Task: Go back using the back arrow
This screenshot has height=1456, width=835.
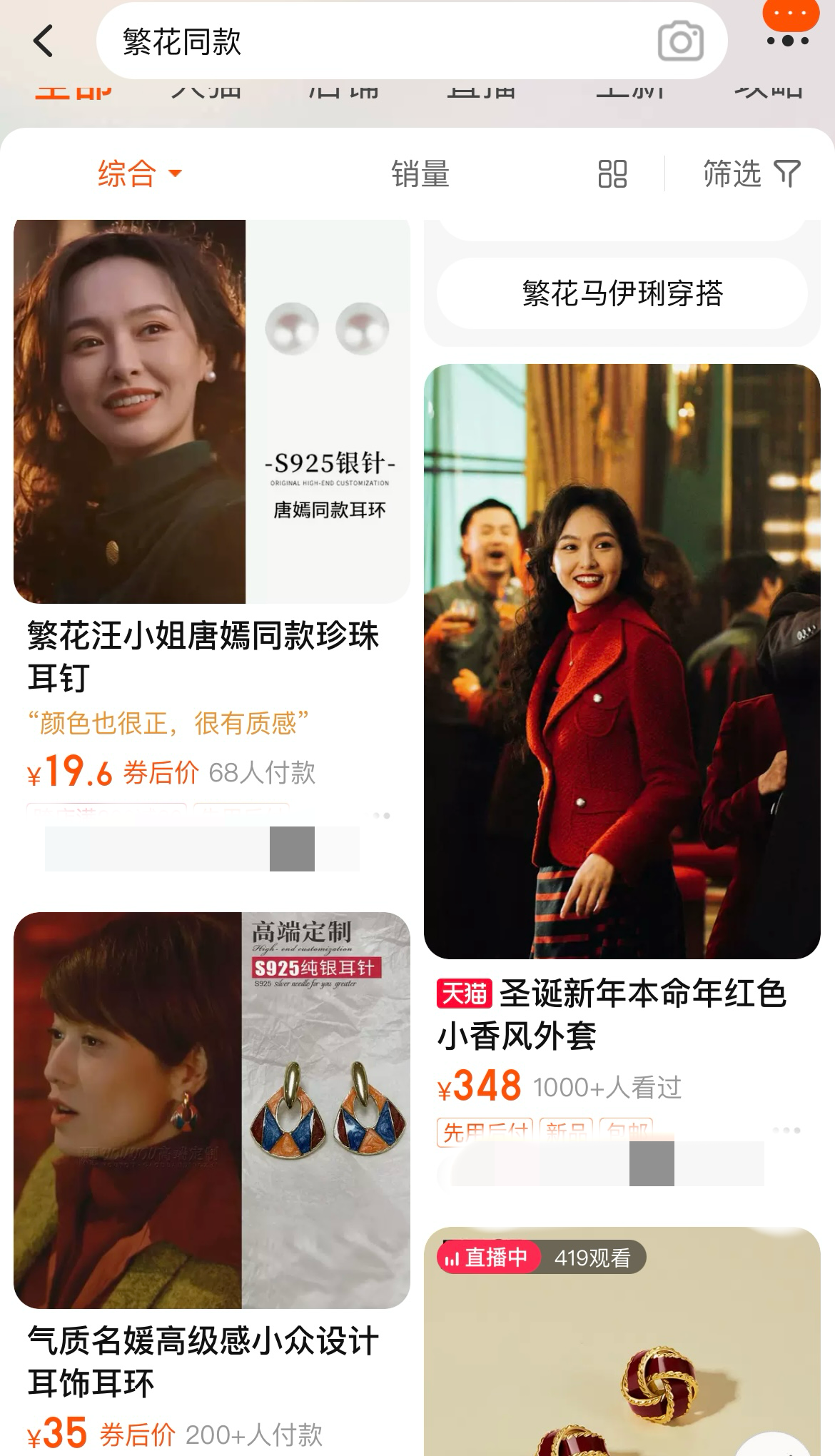Action: 44,41
